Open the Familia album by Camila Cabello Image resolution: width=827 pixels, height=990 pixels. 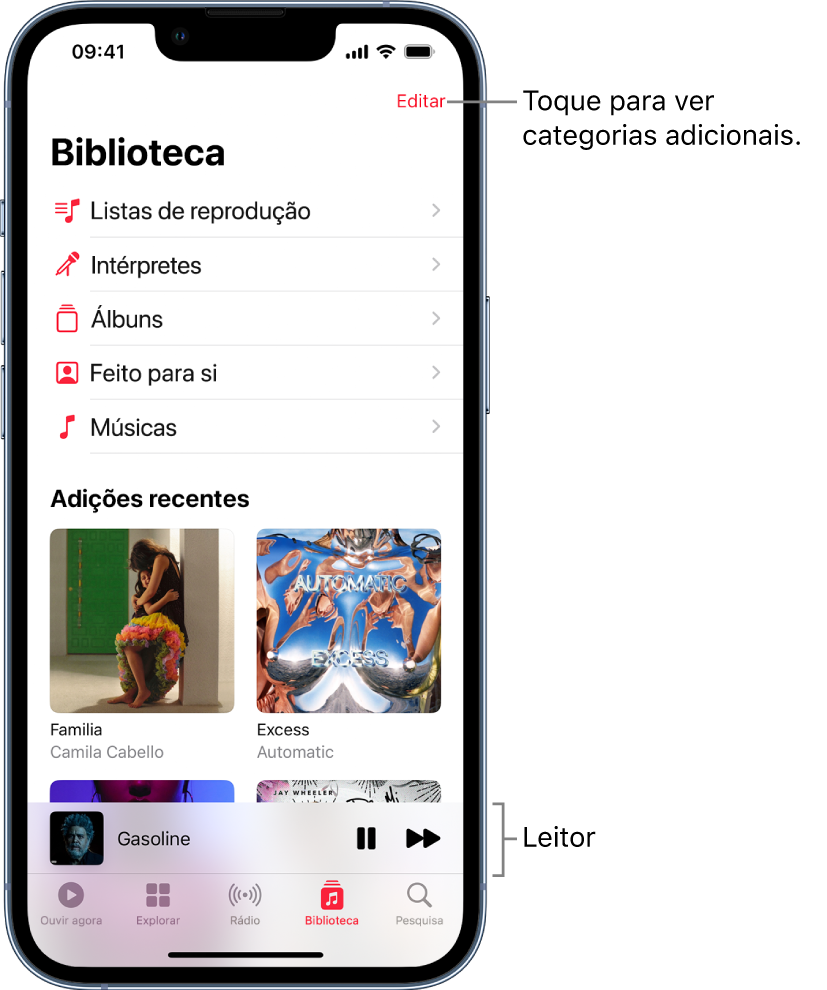click(142, 620)
